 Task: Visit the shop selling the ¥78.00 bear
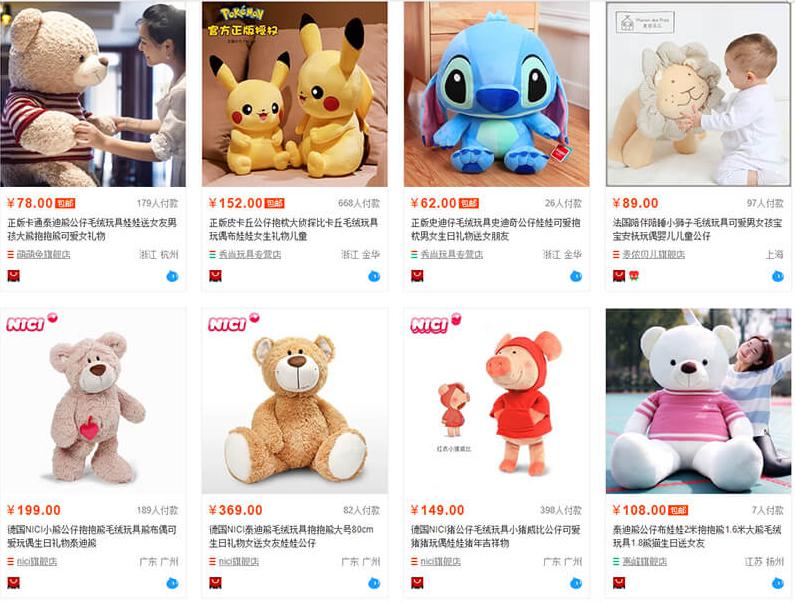coord(41,255)
